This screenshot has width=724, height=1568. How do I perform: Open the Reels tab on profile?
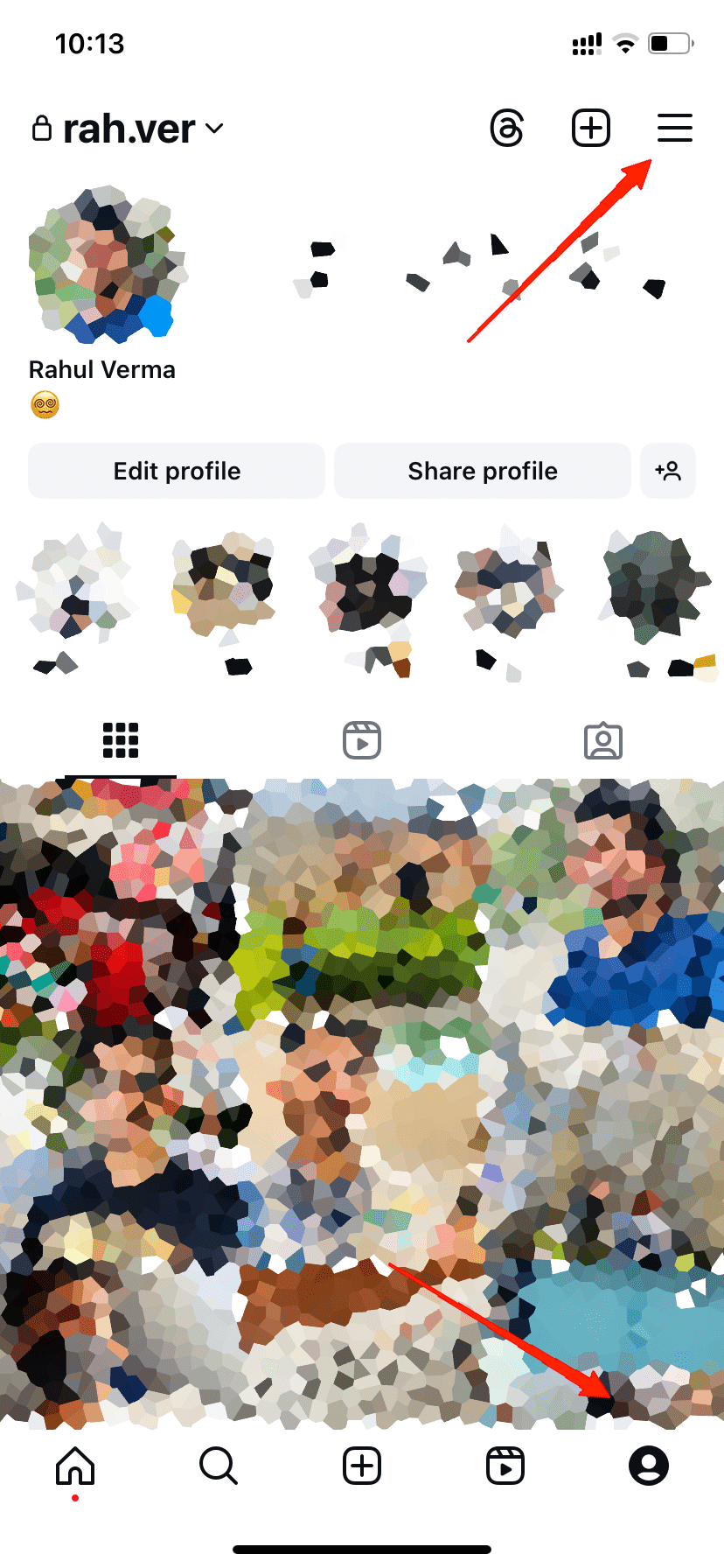pyautogui.click(x=362, y=739)
